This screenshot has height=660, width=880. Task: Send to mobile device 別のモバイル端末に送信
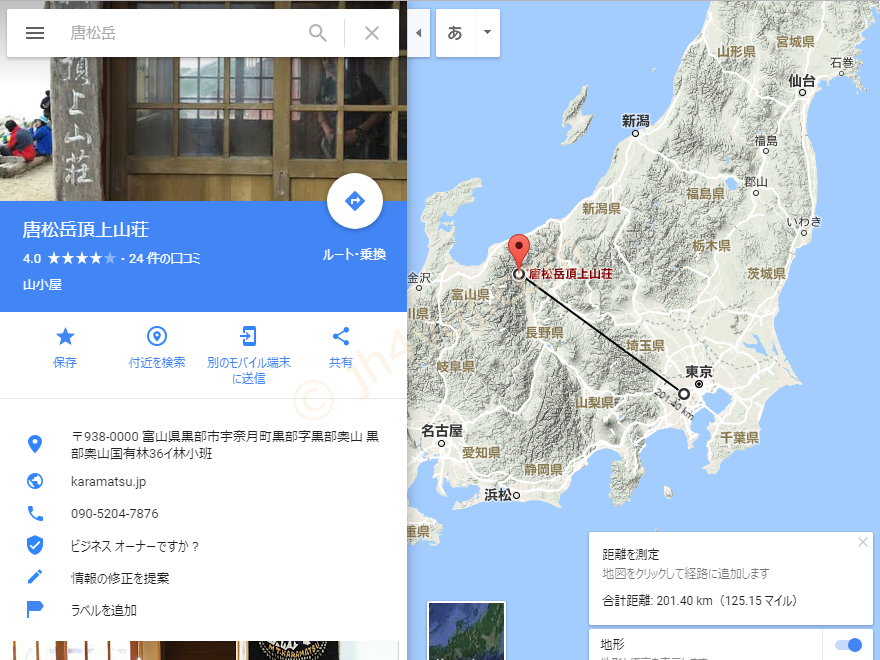pos(249,354)
